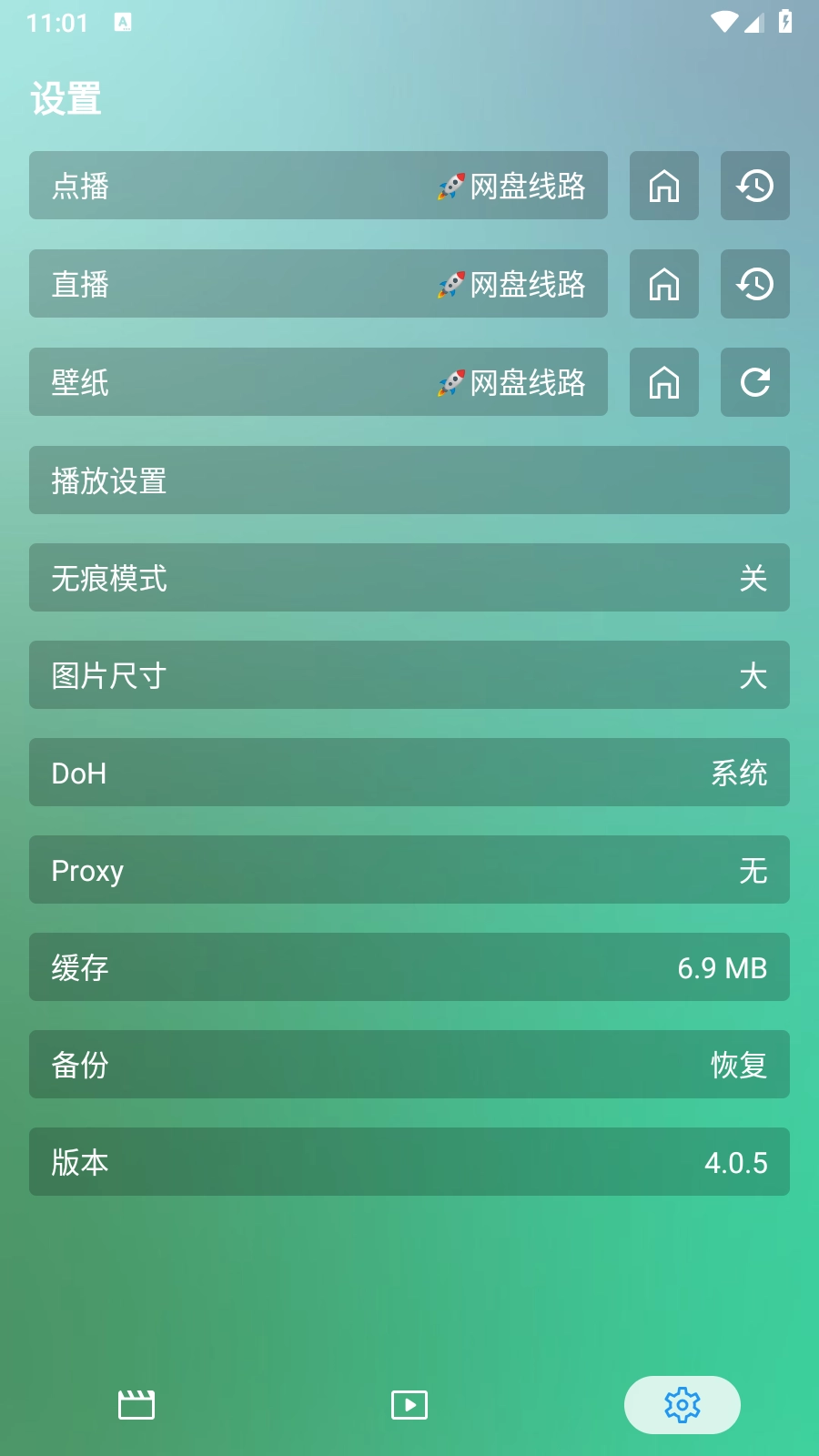This screenshot has height=1456, width=819.
Task: Open the 备份 backup row
Action: [x=409, y=1065]
